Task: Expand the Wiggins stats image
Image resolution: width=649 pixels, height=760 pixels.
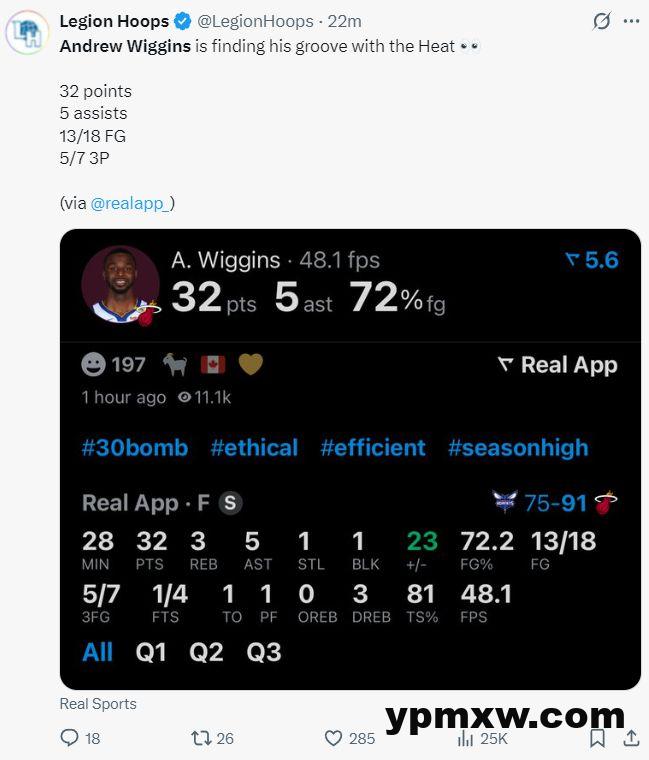Action: [350, 460]
